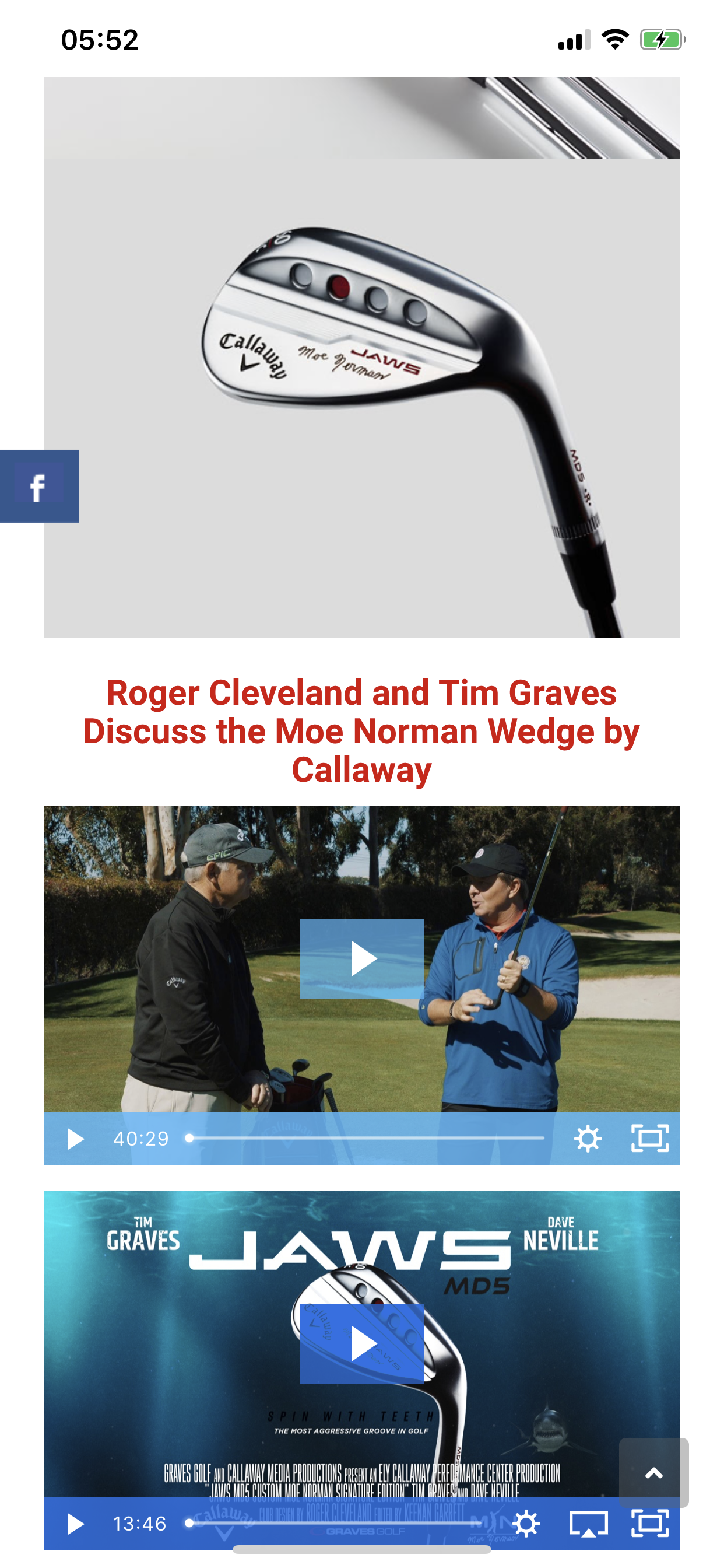Jump back to top with the up-arrow button
Image resolution: width=724 pixels, height=1568 pixels.
653,1472
